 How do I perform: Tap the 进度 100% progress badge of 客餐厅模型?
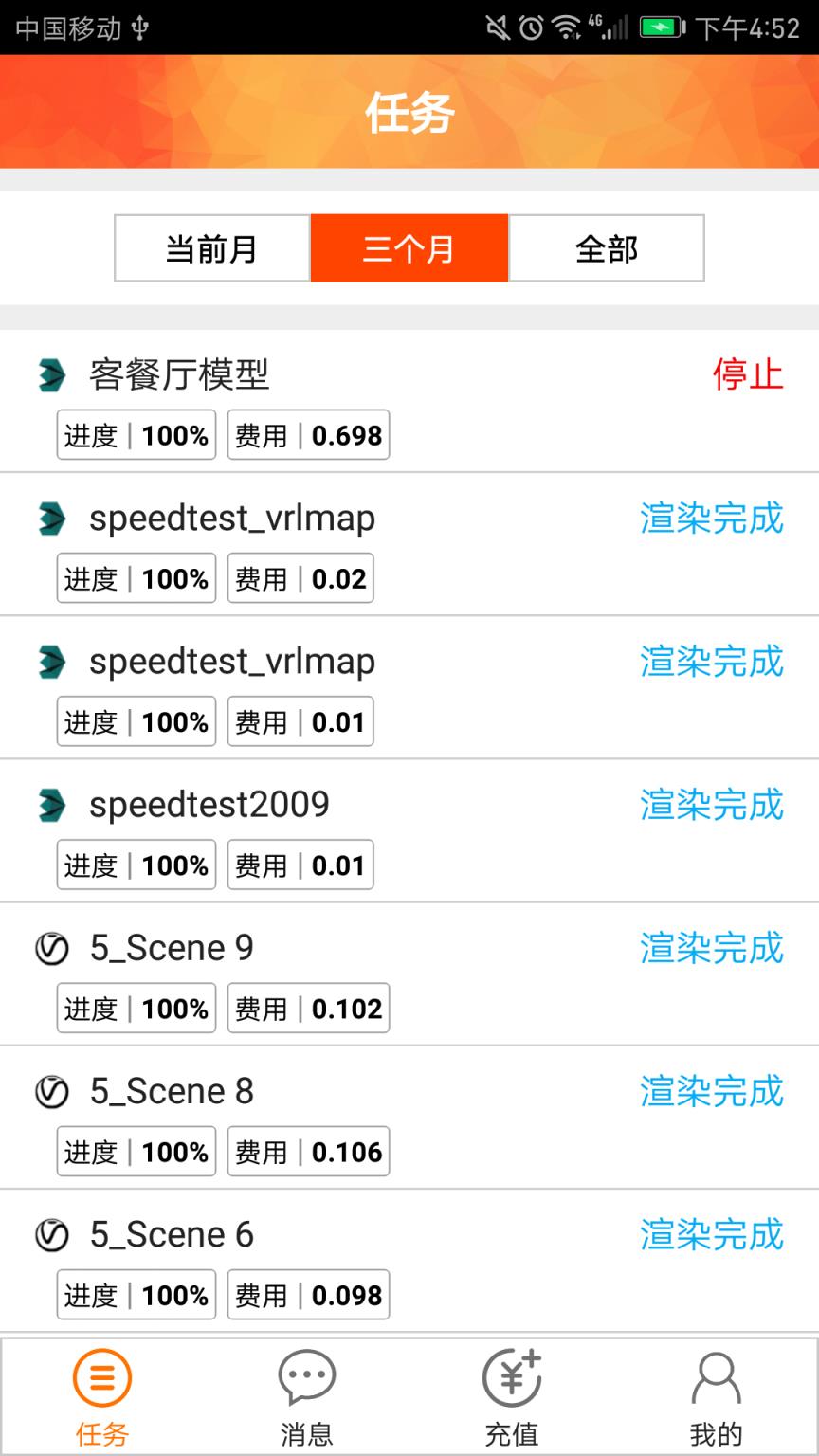click(x=136, y=434)
